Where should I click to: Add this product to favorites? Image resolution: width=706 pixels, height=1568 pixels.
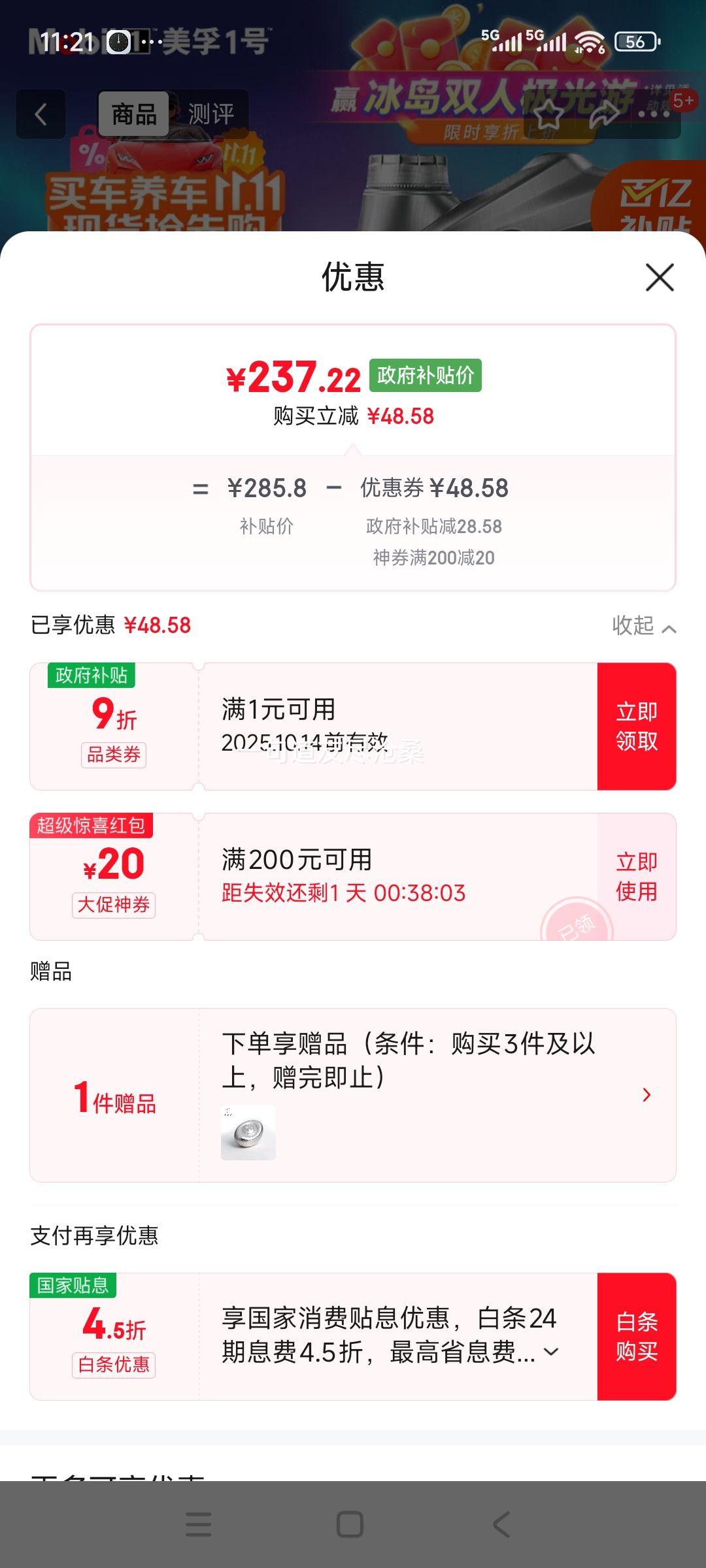[548, 115]
